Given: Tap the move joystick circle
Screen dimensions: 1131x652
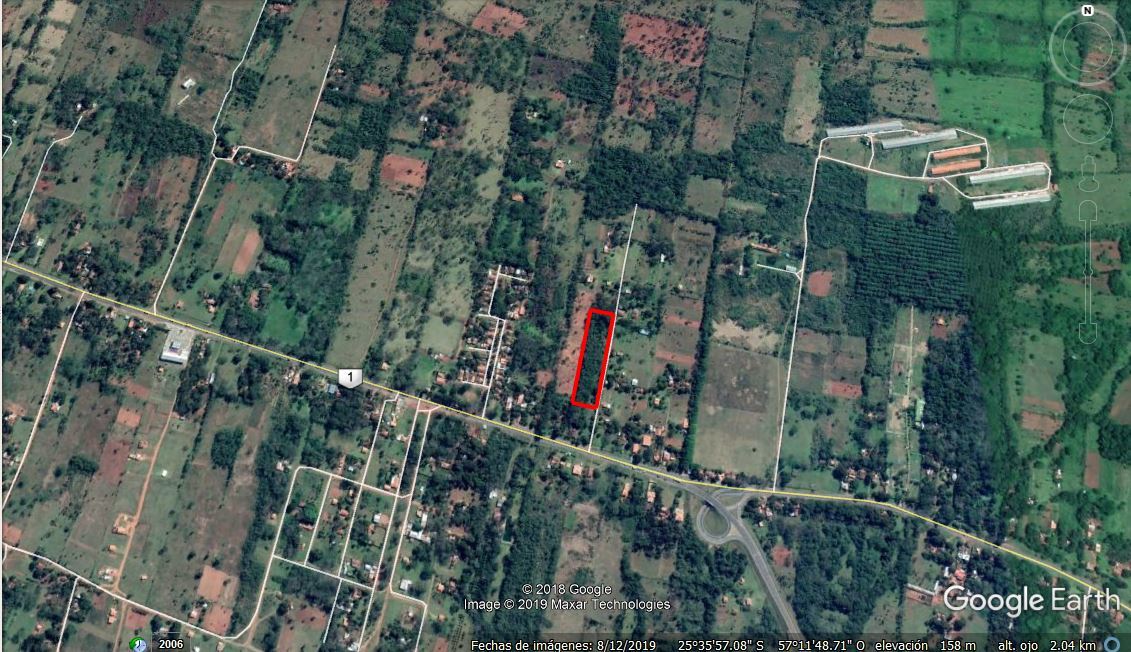Looking at the screenshot, I should coord(1087,118).
